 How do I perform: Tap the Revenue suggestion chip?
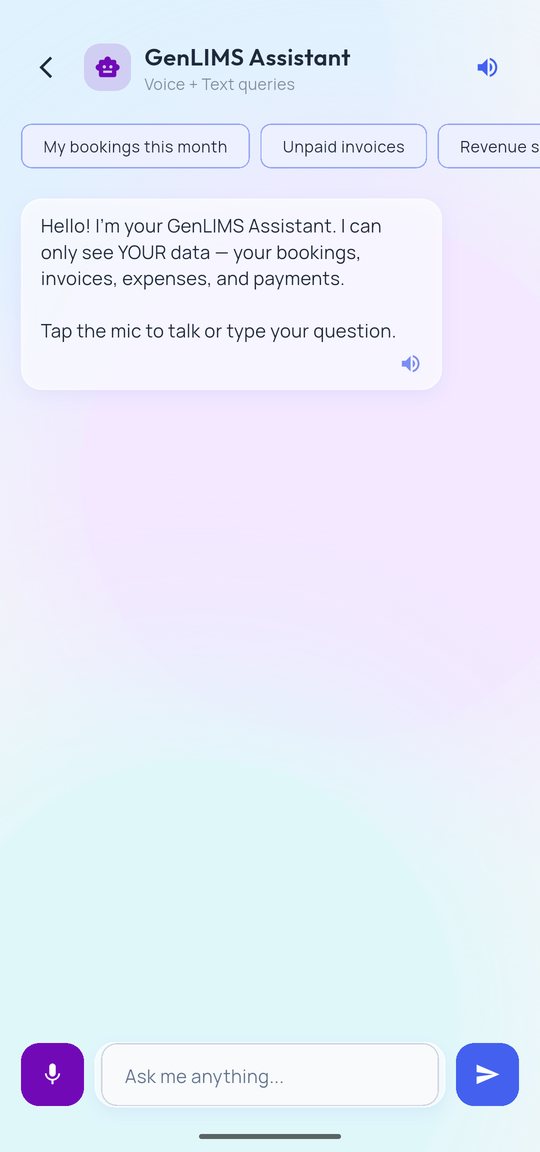tap(489, 146)
